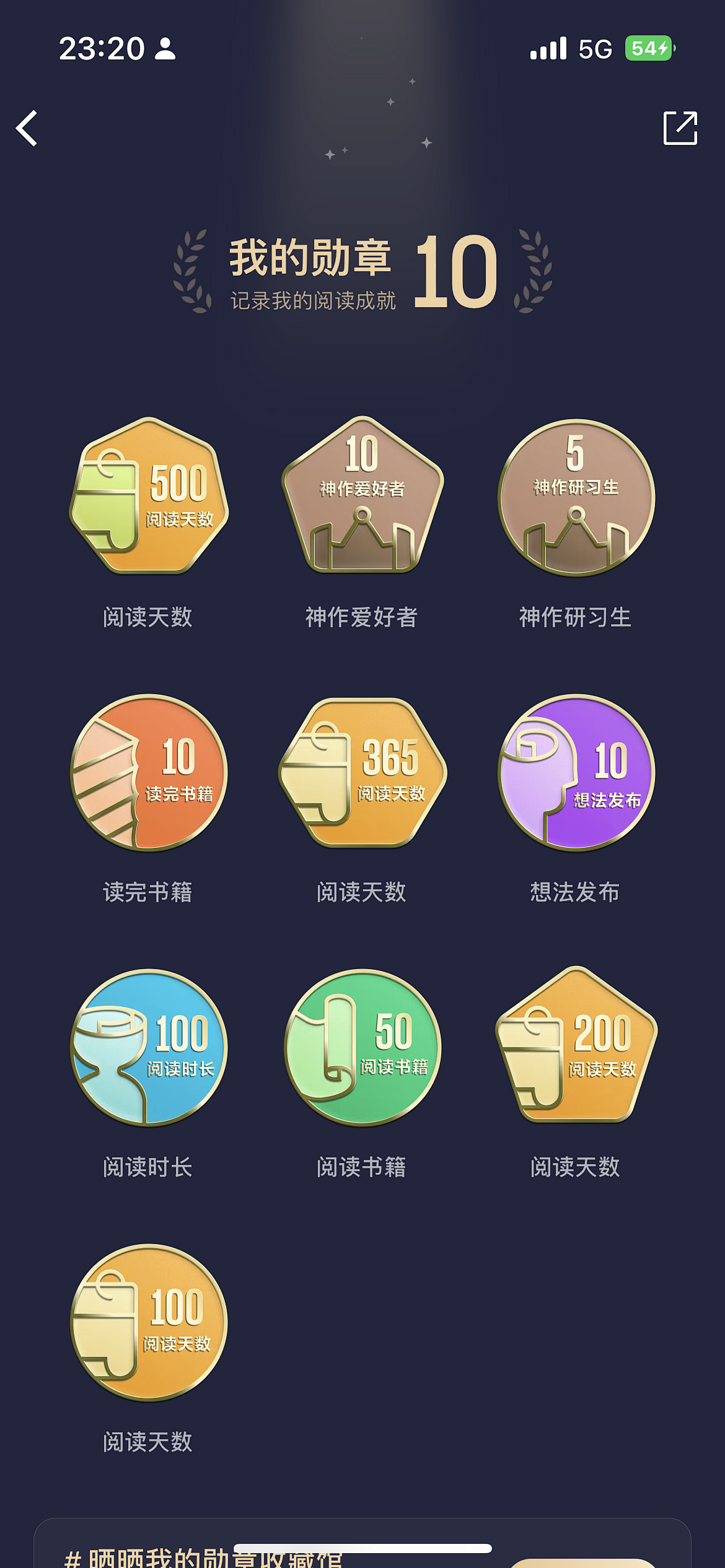
Task: Share the medals page
Action: pyautogui.click(x=680, y=128)
